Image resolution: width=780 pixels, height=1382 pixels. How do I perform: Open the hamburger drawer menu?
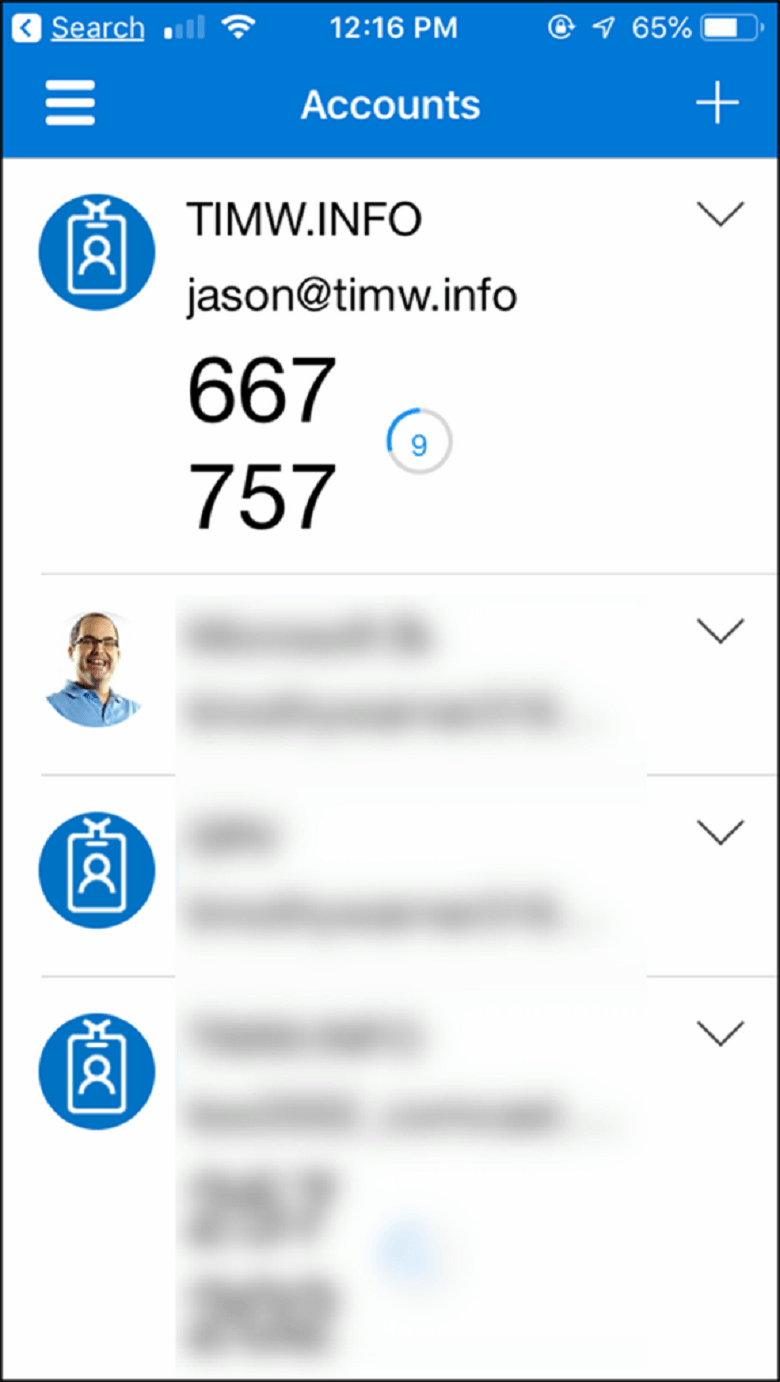70,103
